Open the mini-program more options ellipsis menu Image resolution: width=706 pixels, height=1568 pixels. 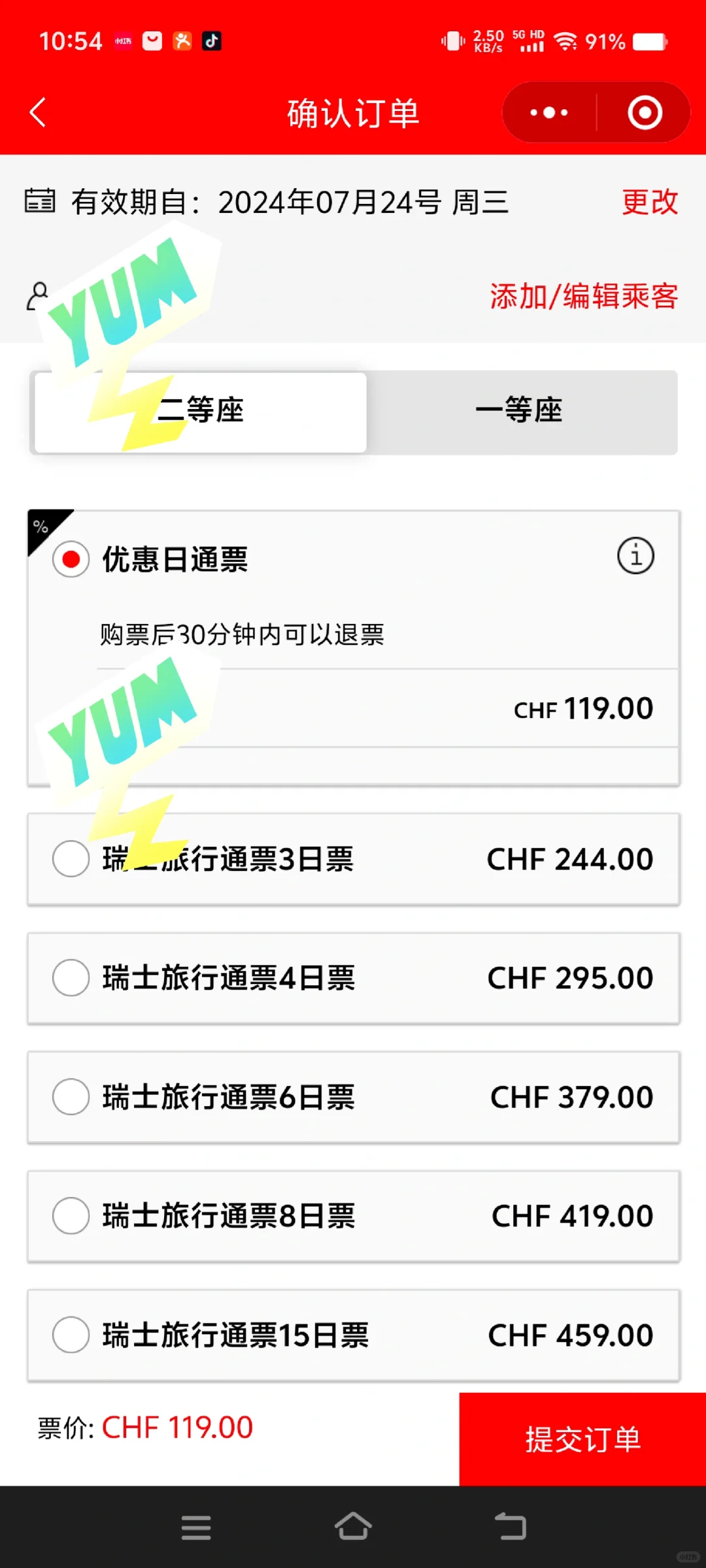coord(548,112)
